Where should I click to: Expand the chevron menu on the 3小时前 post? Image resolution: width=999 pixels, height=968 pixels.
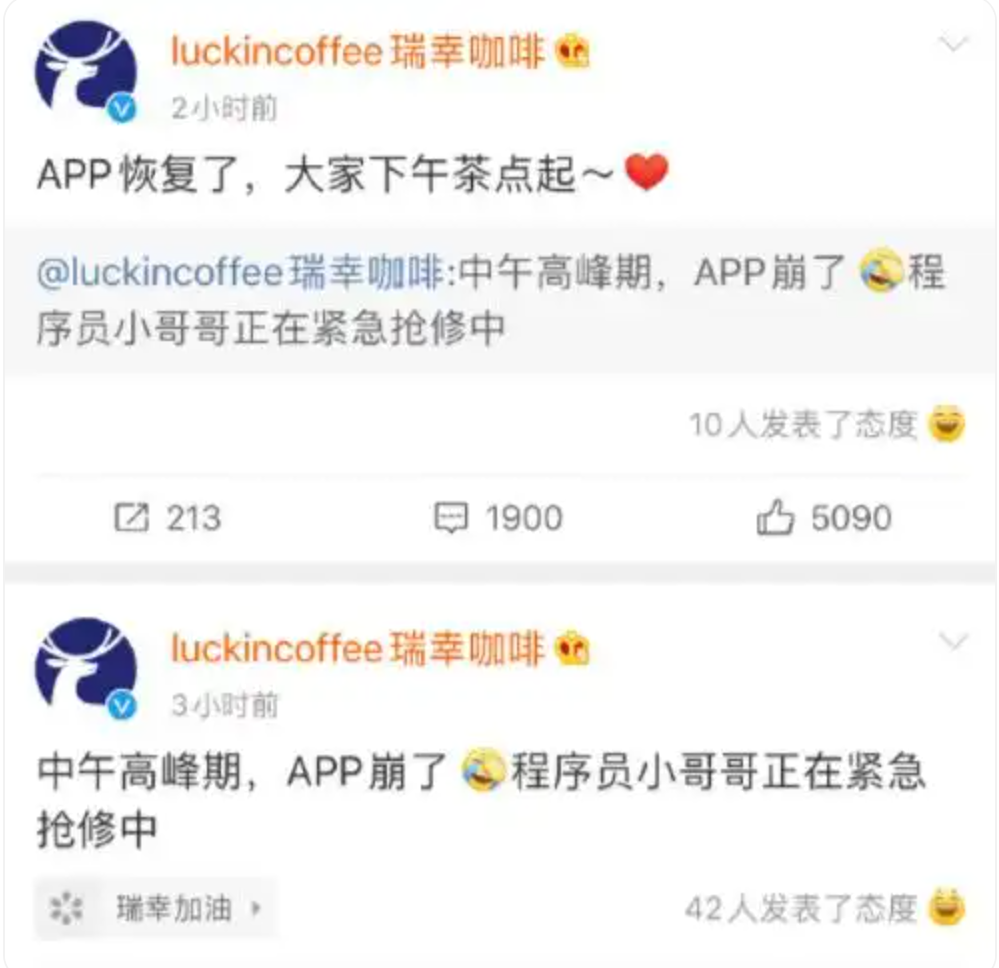[955, 641]
